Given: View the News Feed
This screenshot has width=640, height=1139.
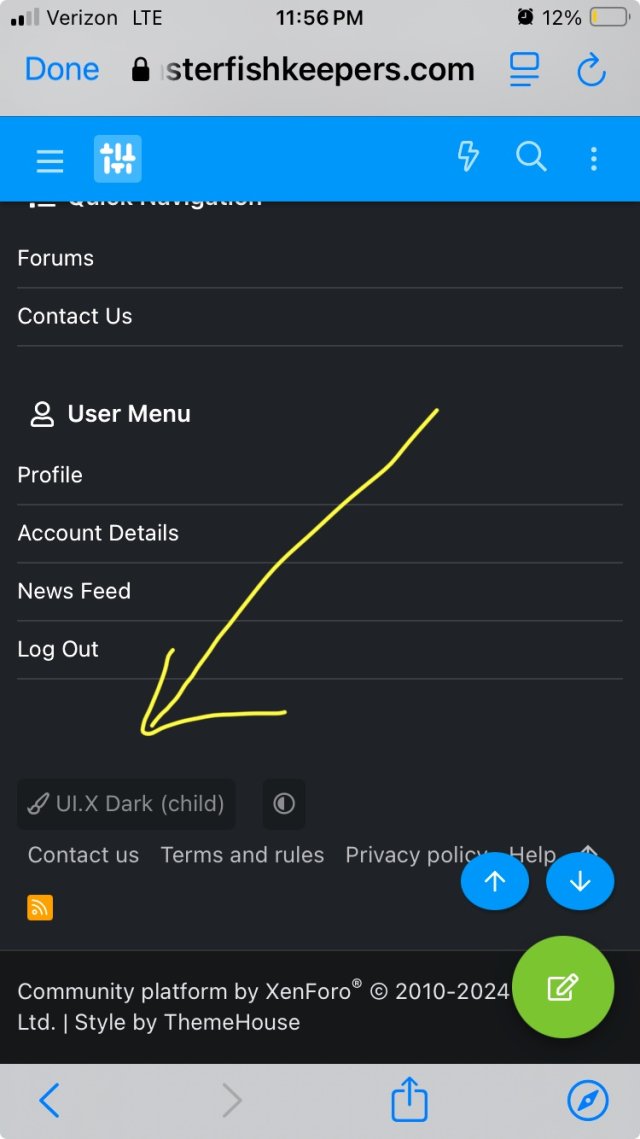Looking at the screenshot, I should pos(74,591).
